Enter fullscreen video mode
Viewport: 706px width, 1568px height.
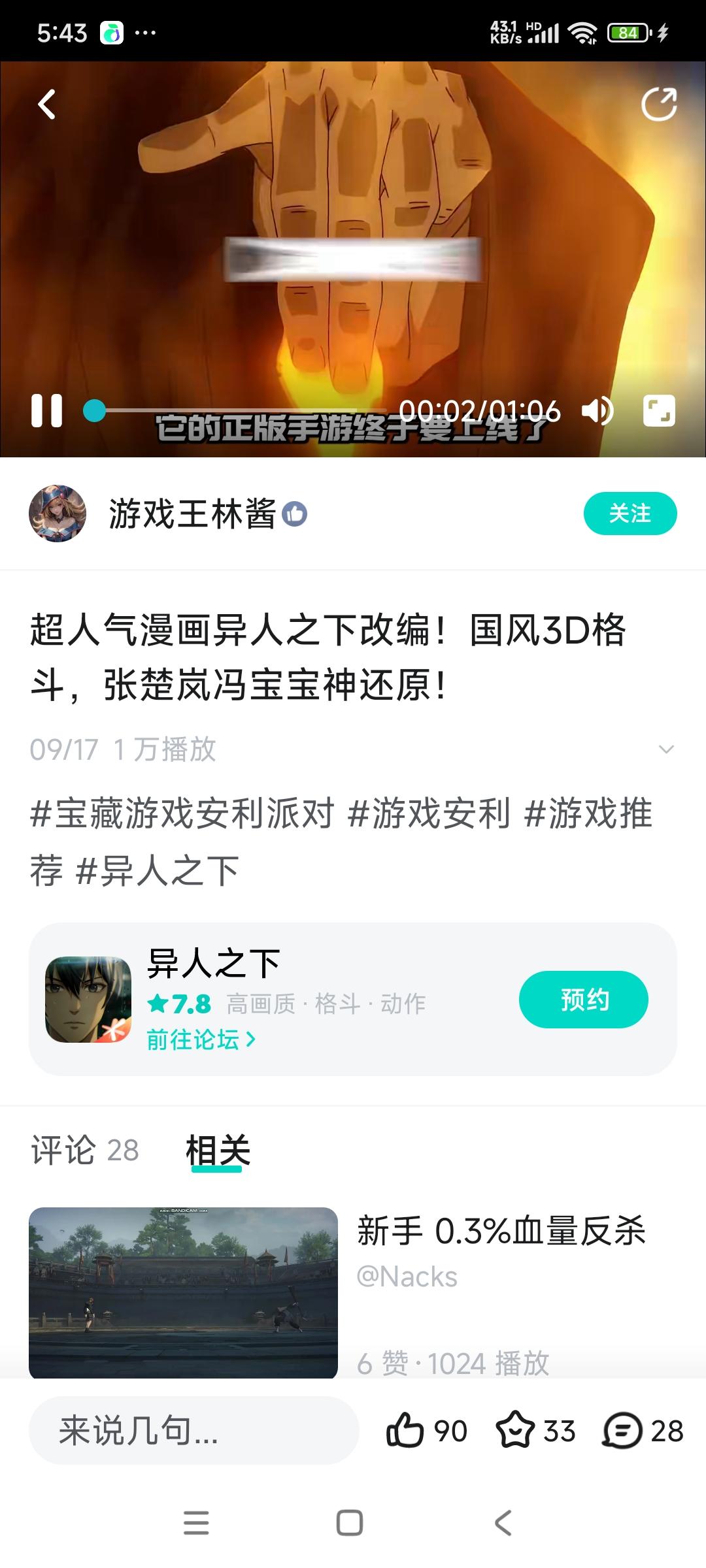pyautogui.click(x=658, y=411)
